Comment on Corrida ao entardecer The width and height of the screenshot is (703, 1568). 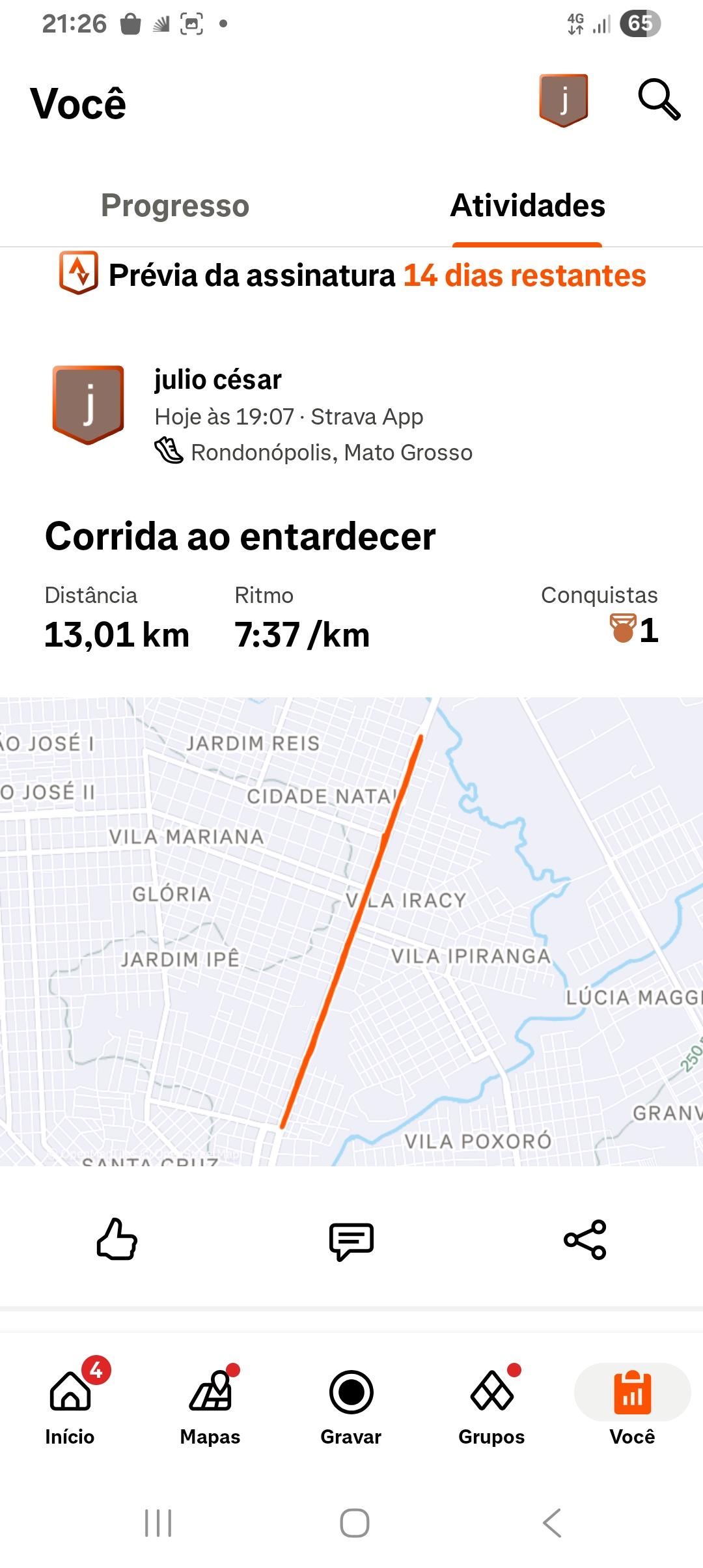coord(351,1240)
